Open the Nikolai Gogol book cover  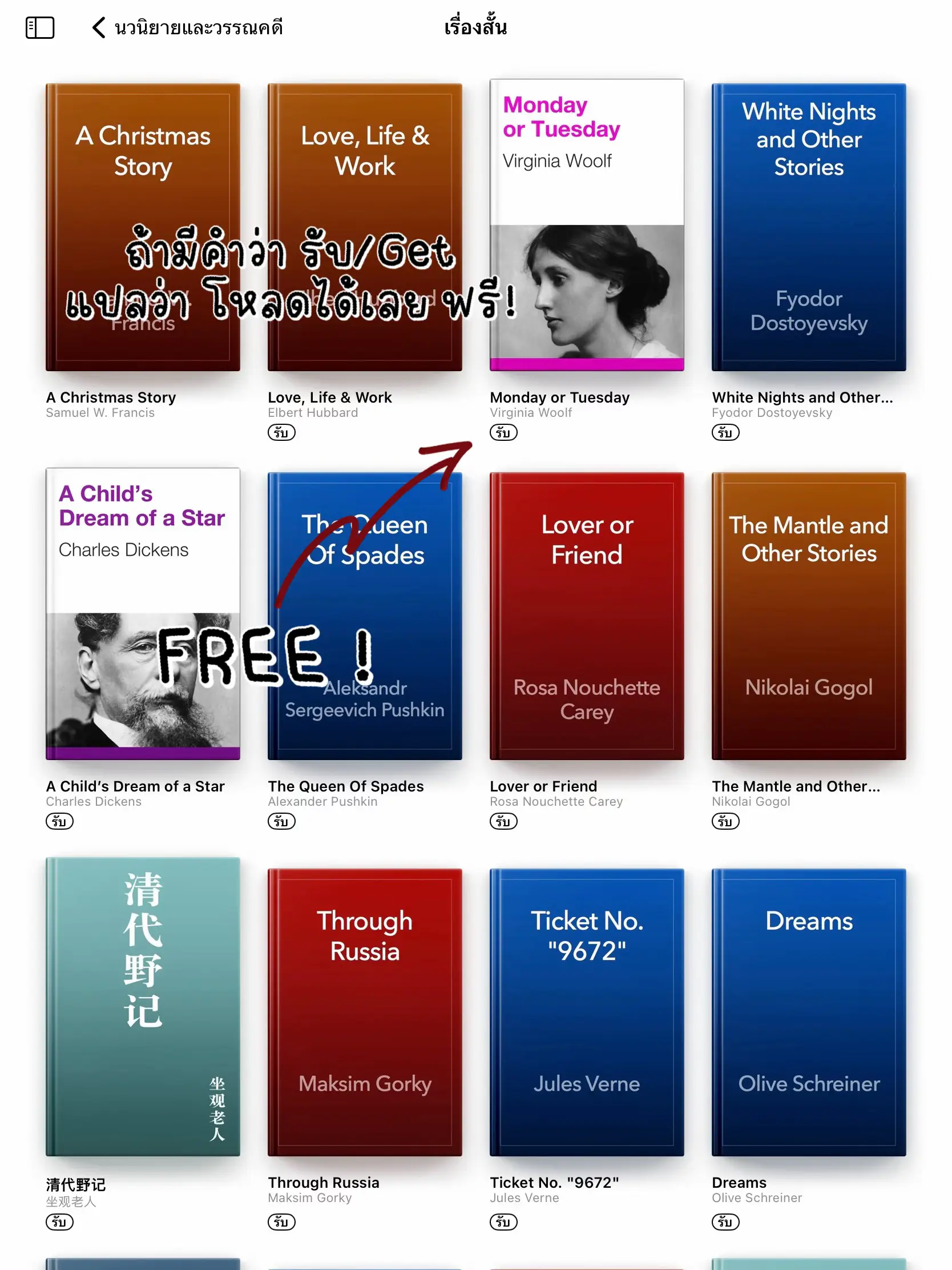point(808,614)
